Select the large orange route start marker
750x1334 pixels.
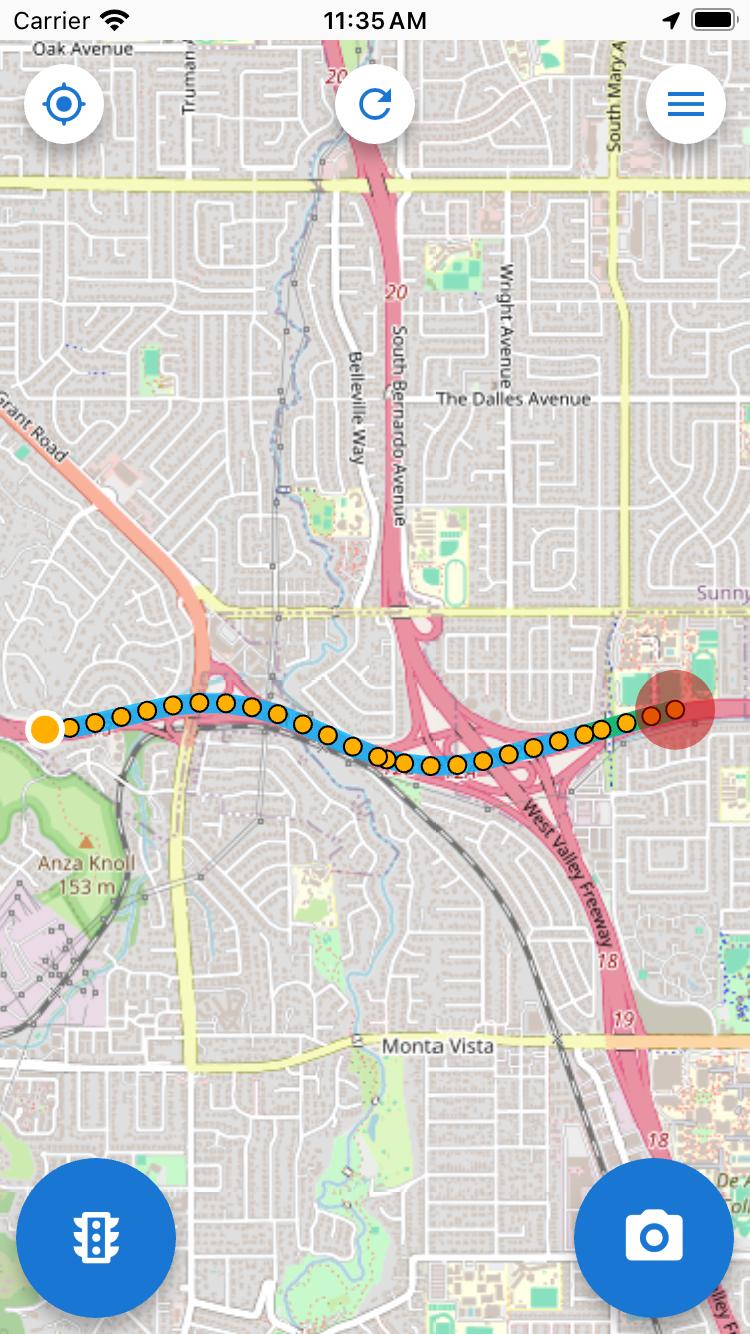pyautogui.click(x=45, y=729)
